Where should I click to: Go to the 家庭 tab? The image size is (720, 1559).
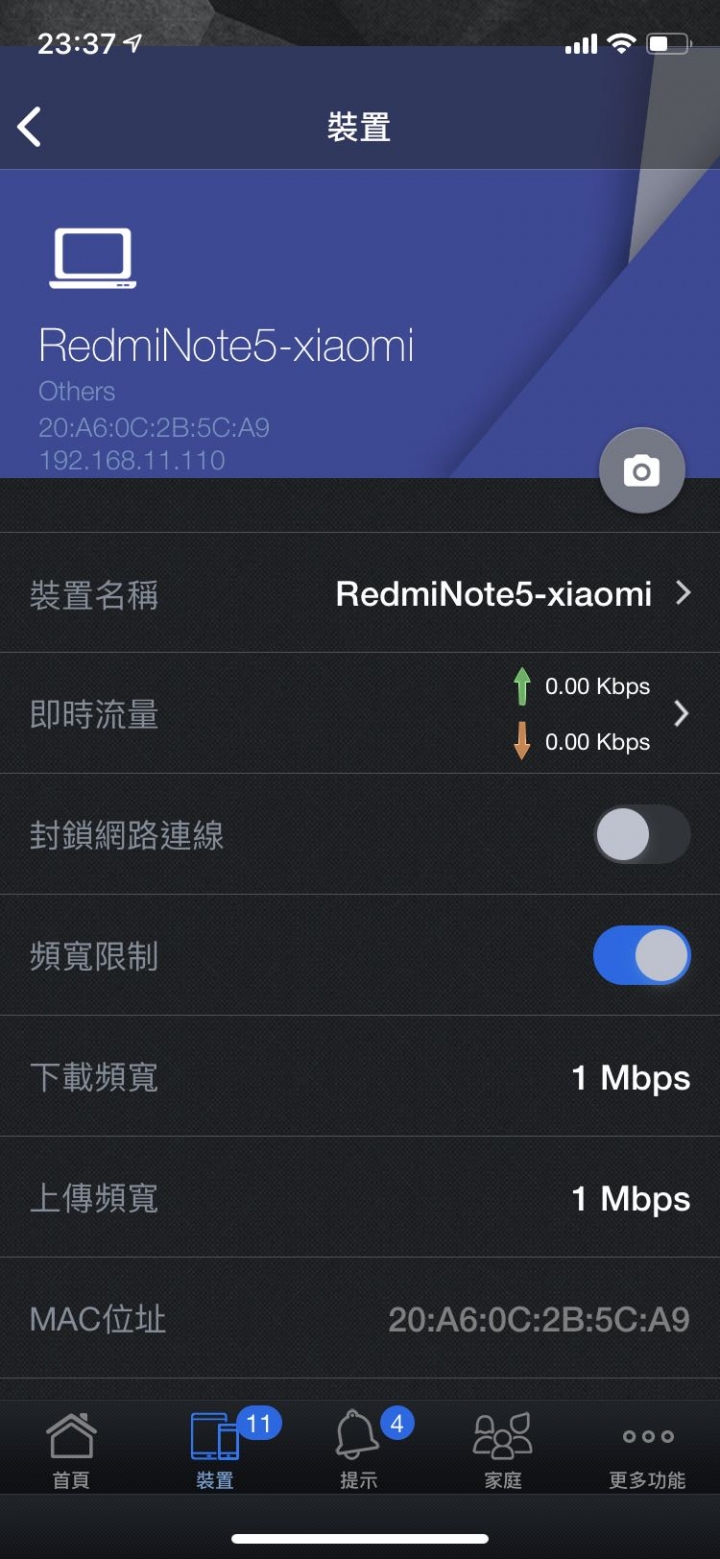pos(503,1450)
